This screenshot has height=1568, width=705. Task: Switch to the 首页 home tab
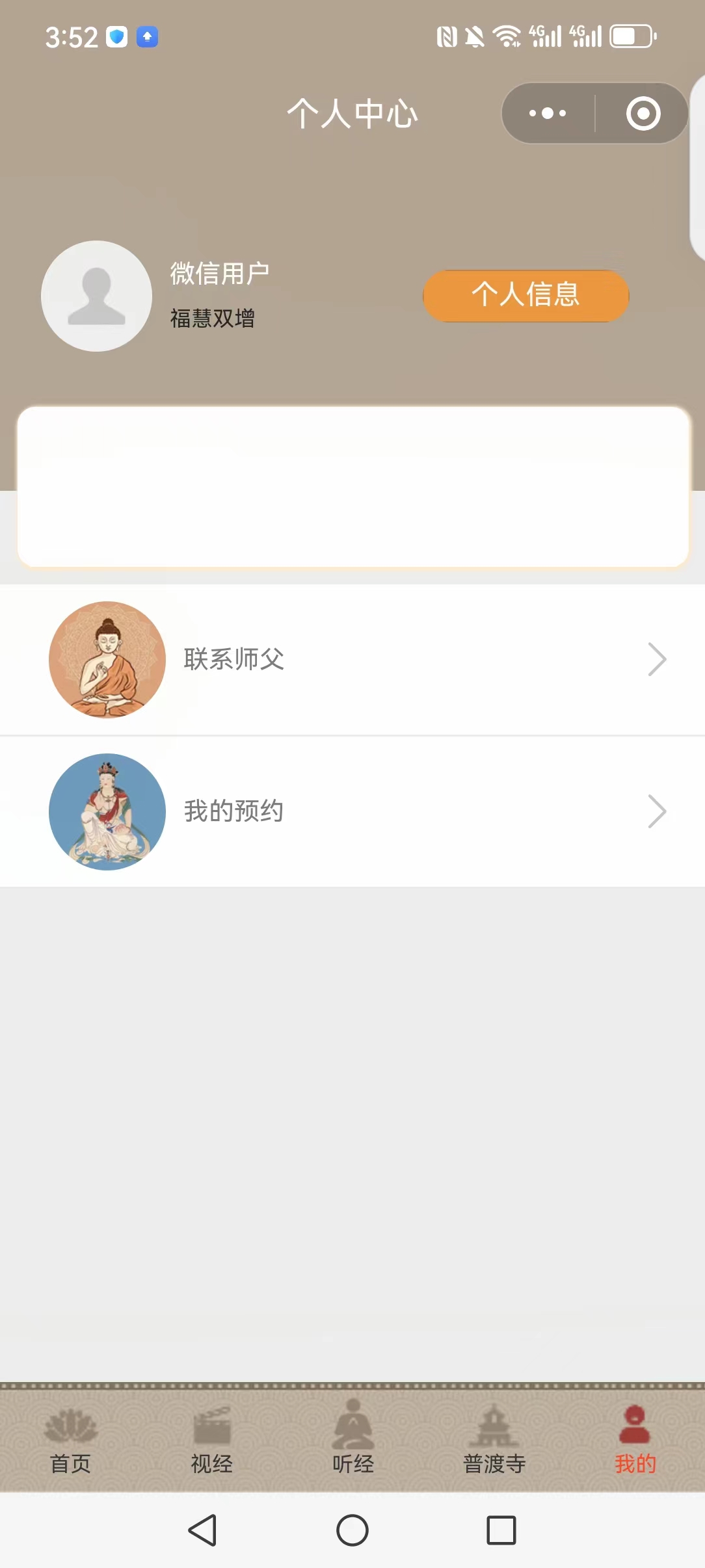pyautogui.click(x=70, y=1439)
